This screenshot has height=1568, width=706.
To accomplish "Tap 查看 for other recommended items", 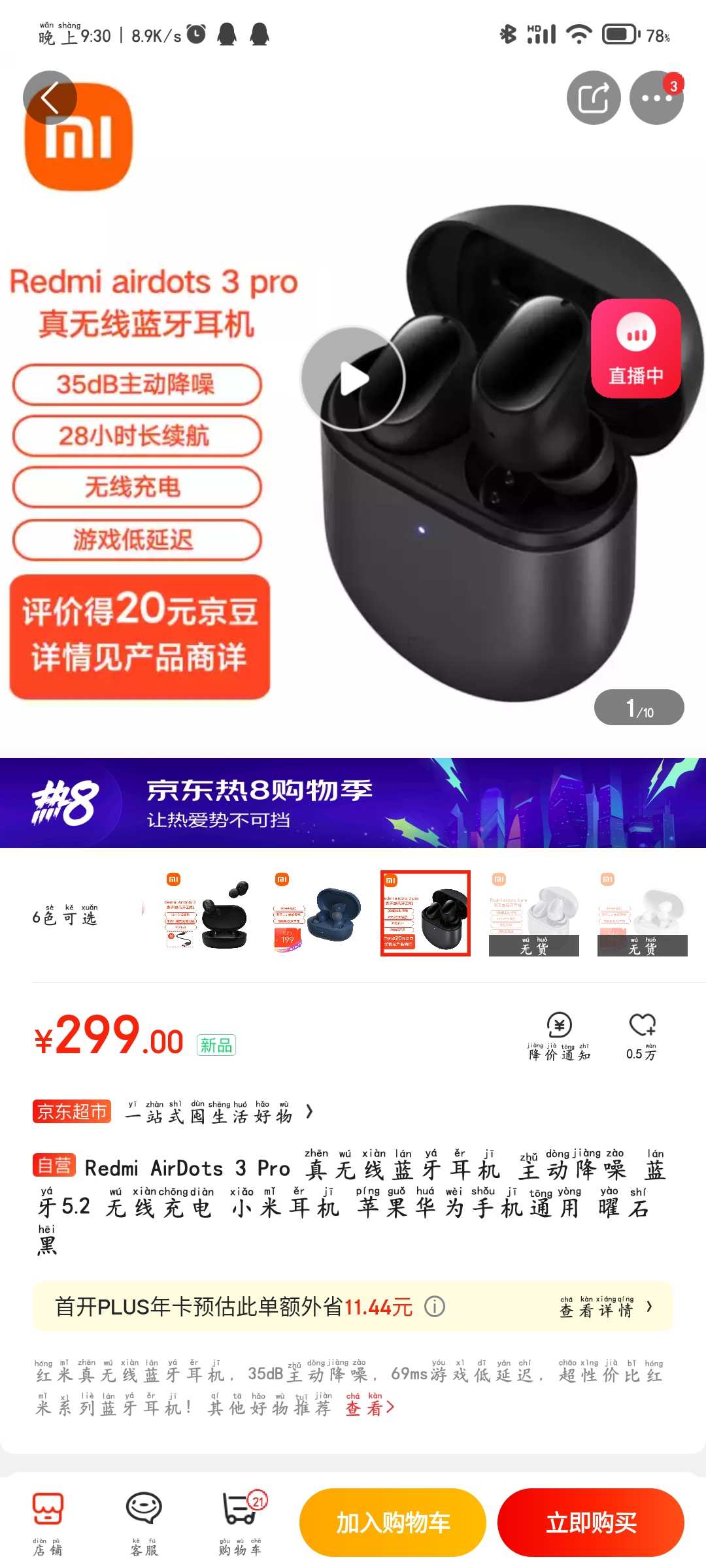I will pos(369,1407).
